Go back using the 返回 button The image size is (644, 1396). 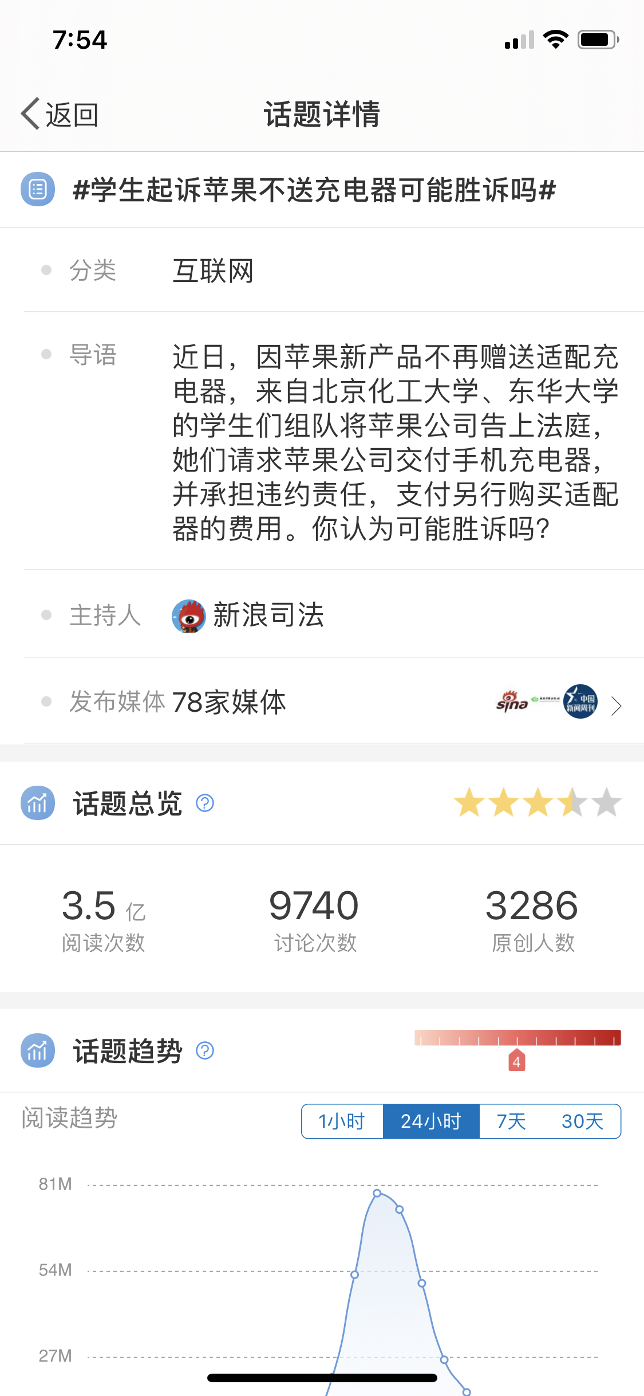tap(60, 114)
